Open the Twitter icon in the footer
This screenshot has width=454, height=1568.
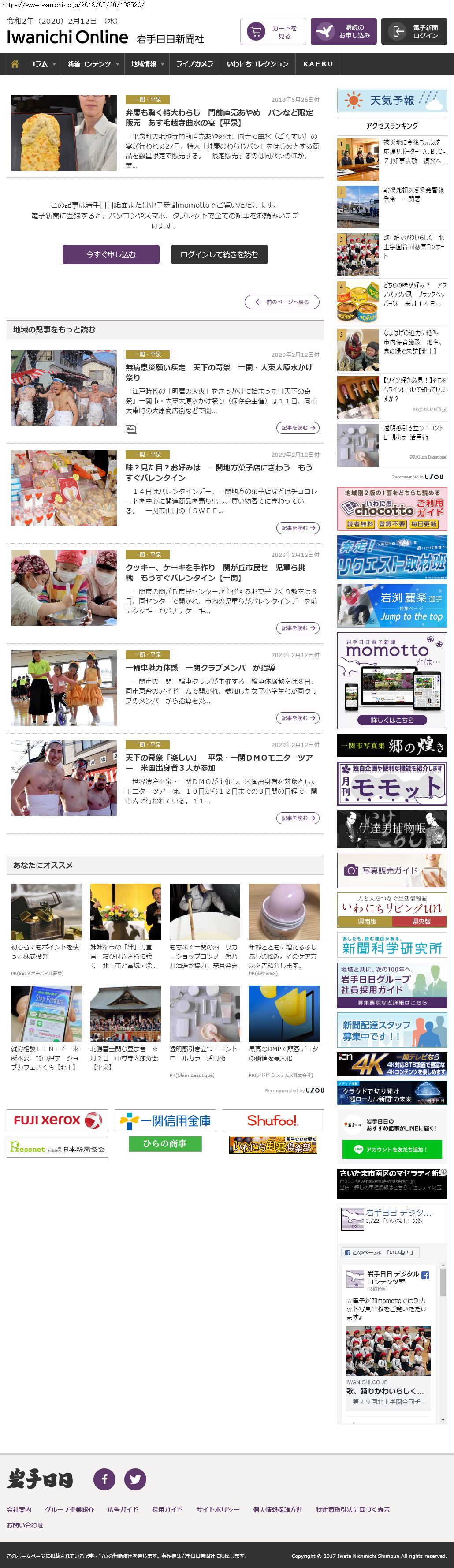tap(135, 1479)
